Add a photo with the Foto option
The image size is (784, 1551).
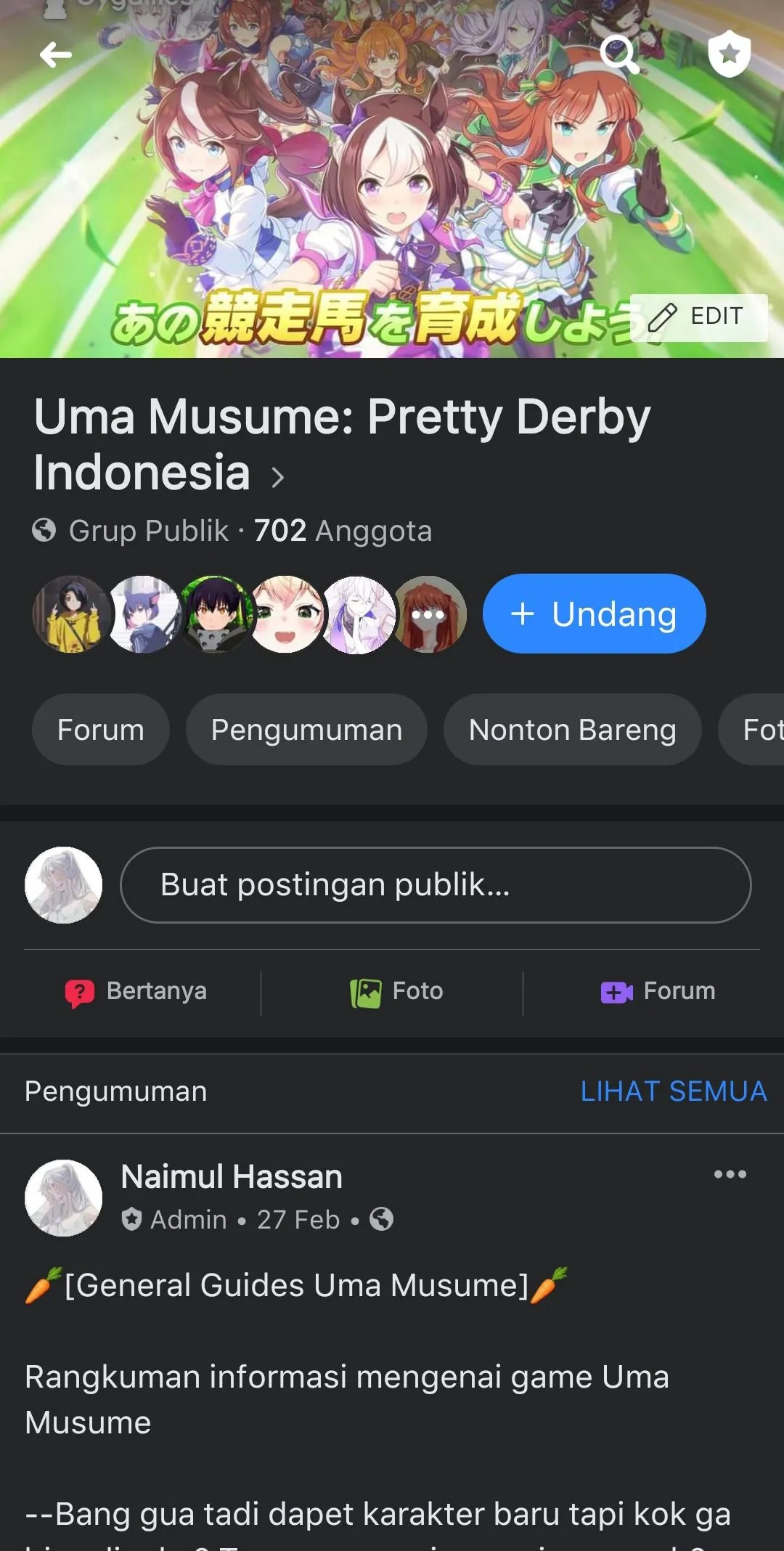pyautogui.click(x=396, y=991)
